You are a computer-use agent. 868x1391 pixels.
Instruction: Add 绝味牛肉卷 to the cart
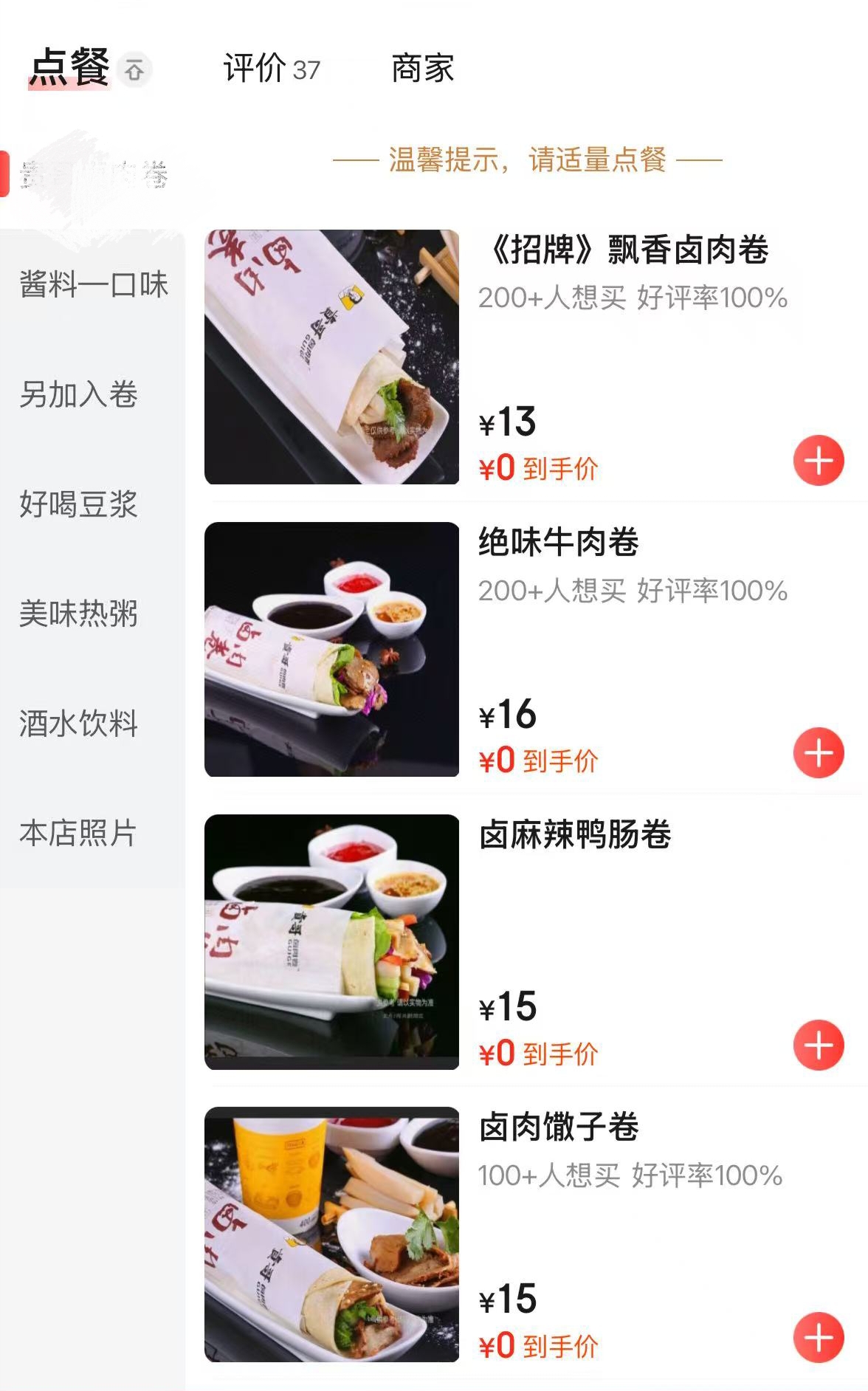(x=818, y=753)
